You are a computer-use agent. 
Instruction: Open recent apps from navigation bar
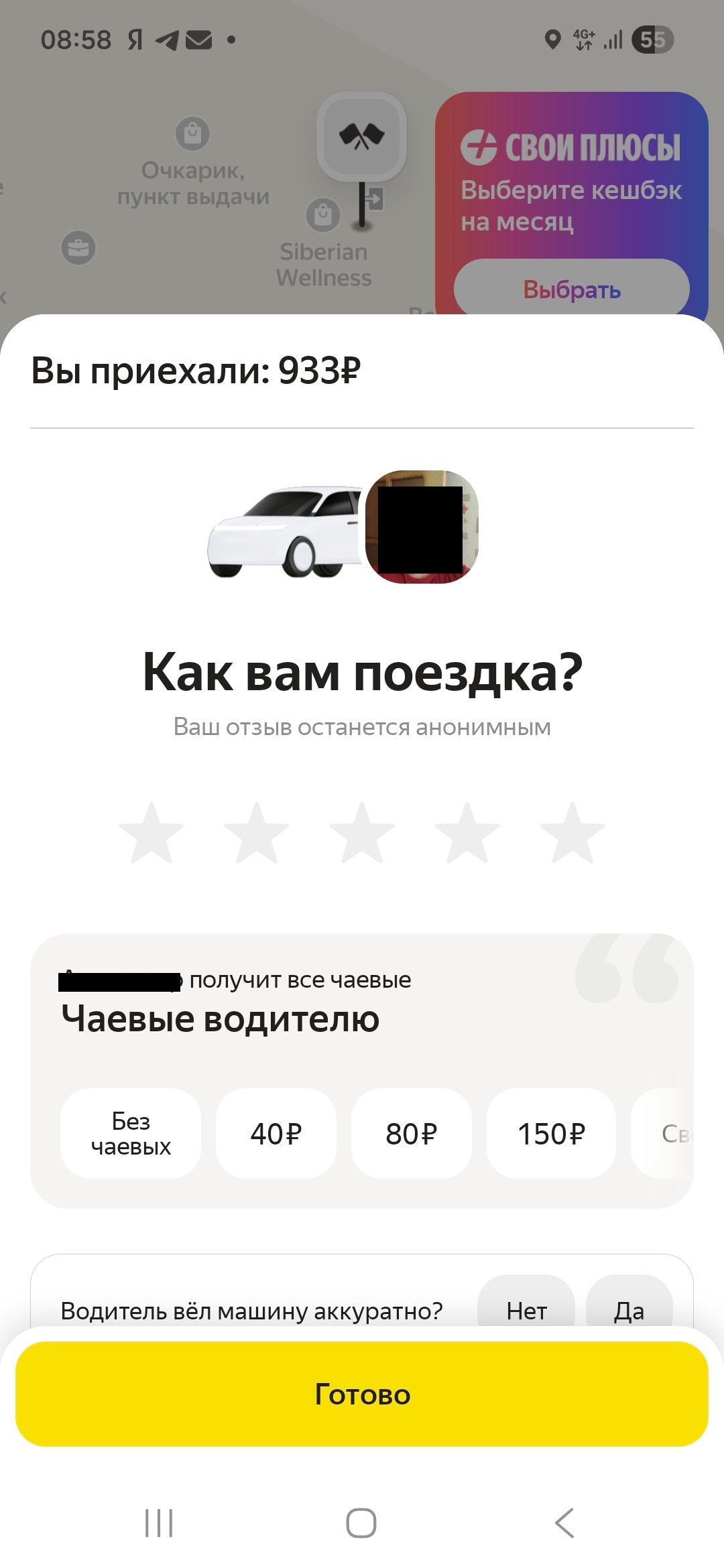click(x=159, y=1523)
